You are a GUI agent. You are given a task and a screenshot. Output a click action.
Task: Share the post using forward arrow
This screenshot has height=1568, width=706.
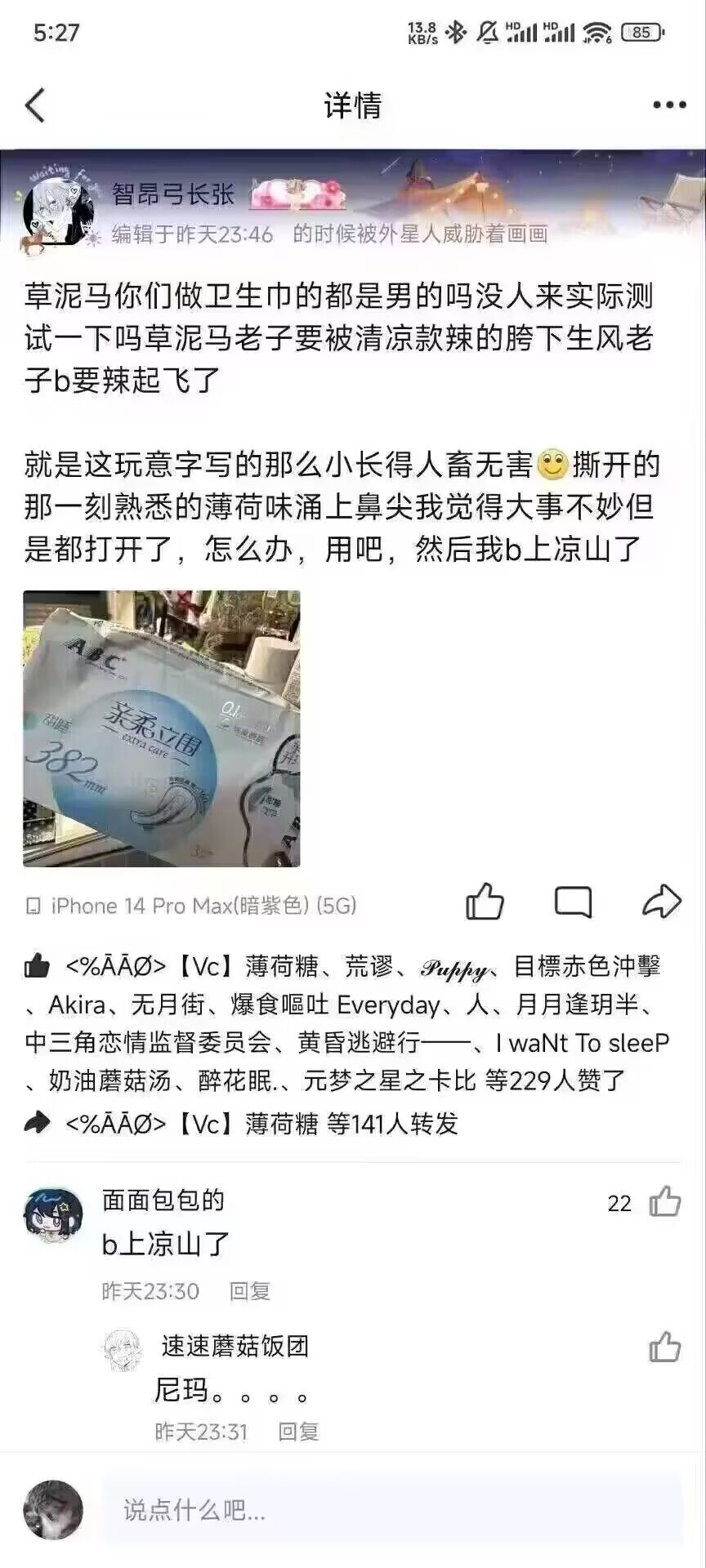pos(661,902)
